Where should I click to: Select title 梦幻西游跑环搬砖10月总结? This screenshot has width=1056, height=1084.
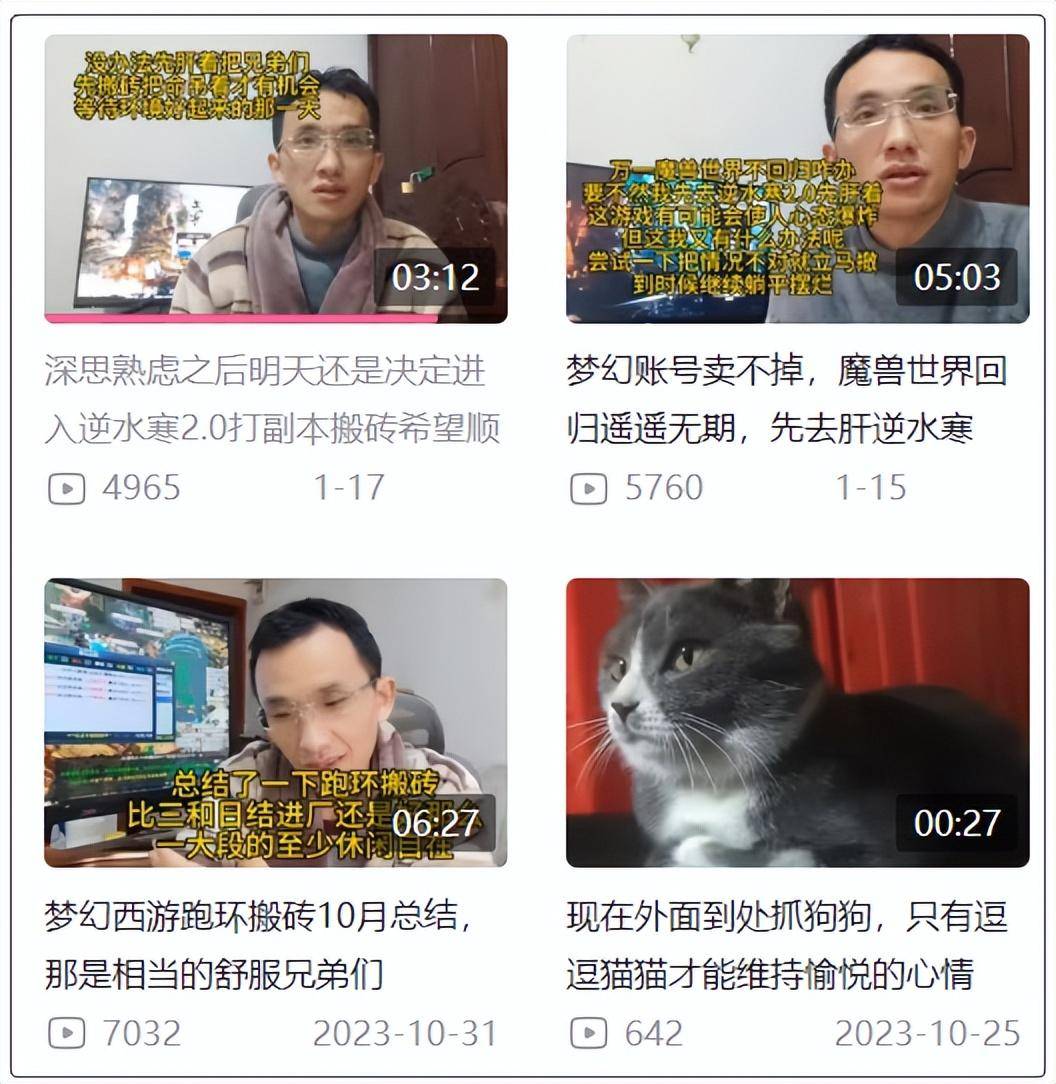(259, 944)
